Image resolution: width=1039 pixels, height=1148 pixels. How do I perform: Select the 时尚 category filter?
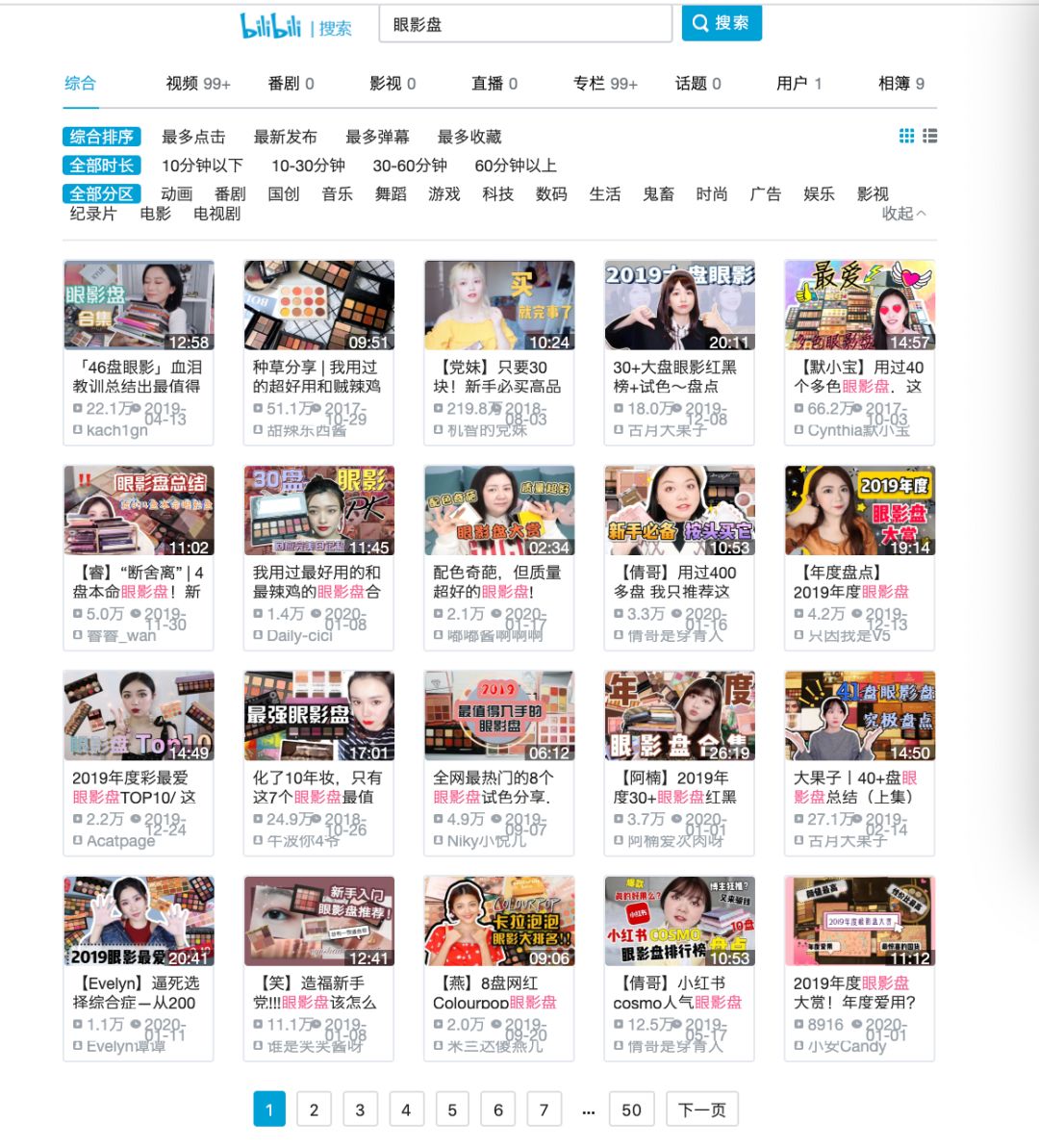(x=711, y=193)
